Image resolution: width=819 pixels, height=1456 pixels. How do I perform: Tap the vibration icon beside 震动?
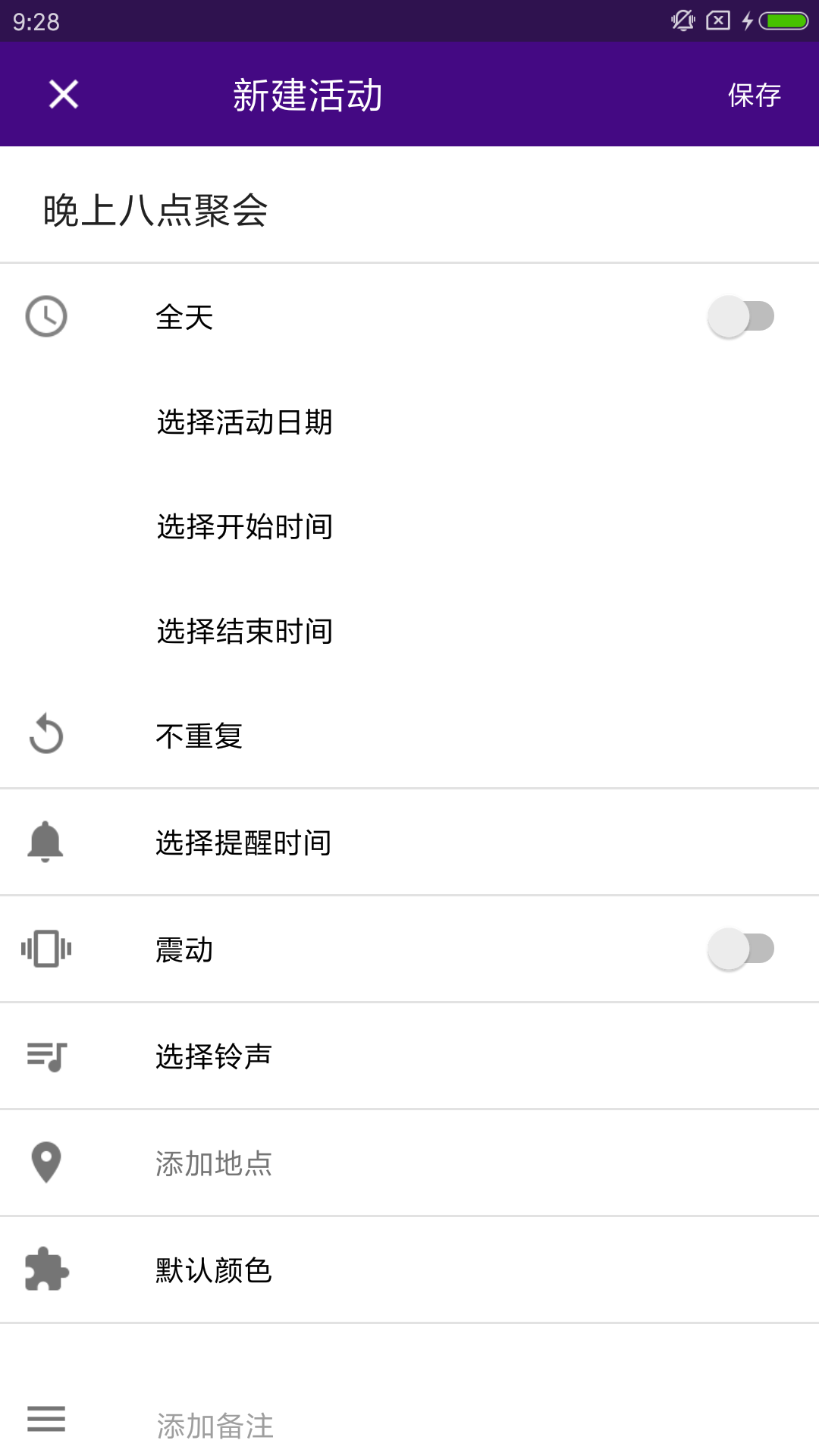(x=45, y=949)
